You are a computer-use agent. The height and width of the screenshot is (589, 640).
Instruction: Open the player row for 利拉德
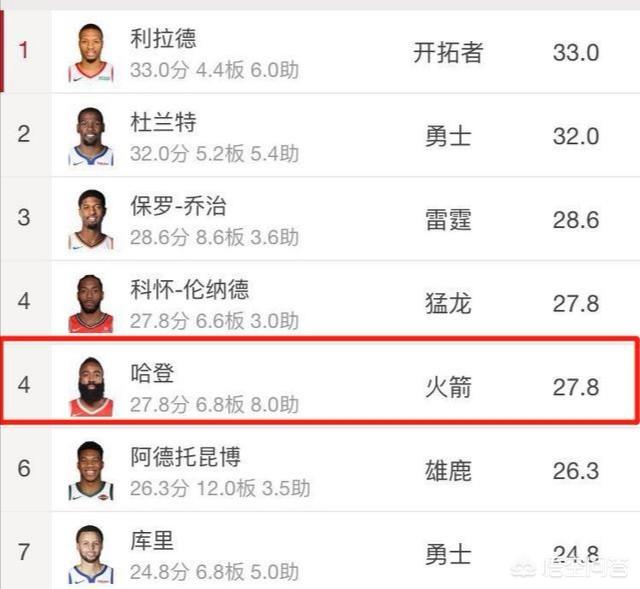pyautogui.click(x=165, y=39)
